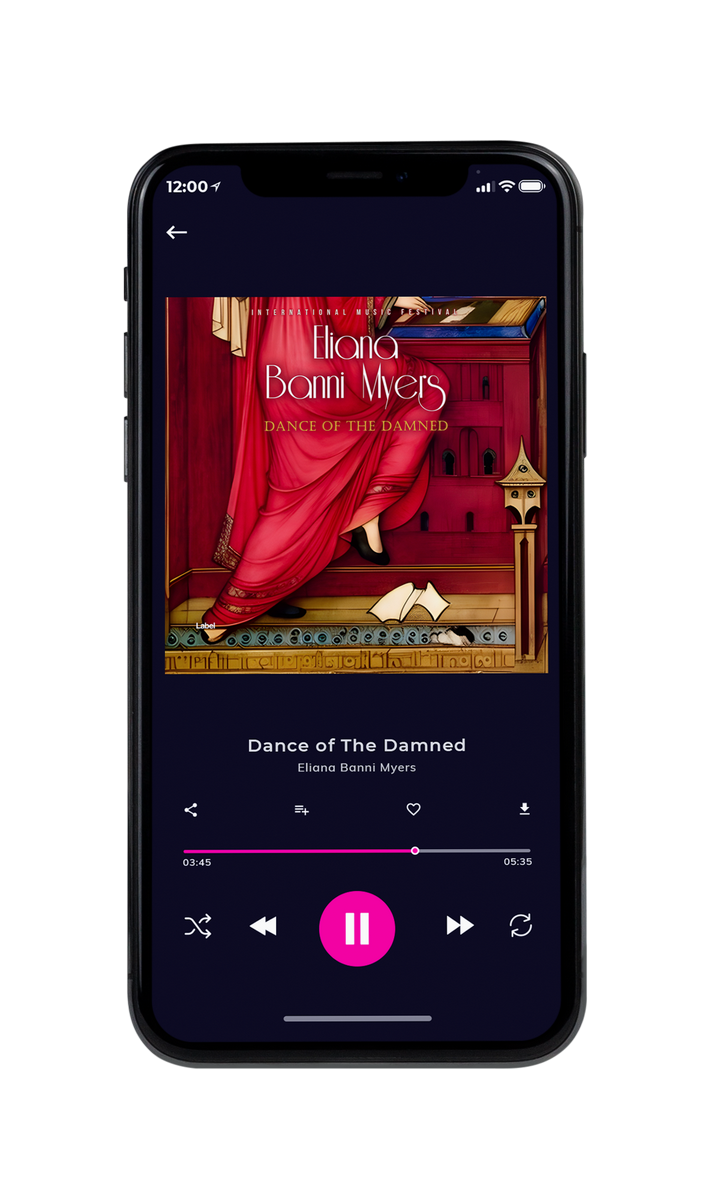The image size is (720, 1200).
Task: Toggle the repeat option
Action: [x=521, y=925]
